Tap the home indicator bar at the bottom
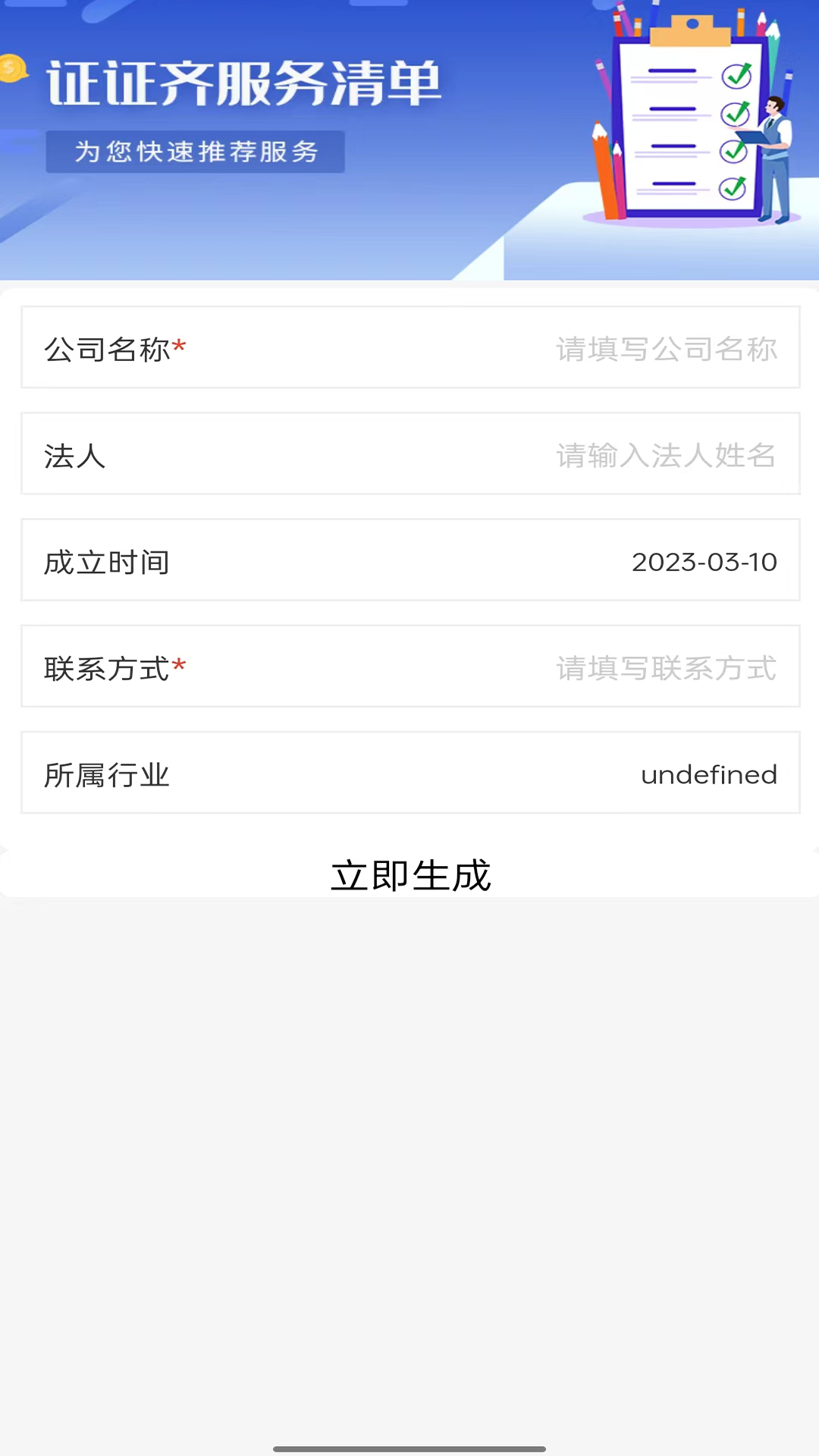The image size is (819, 1456). click(x=409, y=1445)
